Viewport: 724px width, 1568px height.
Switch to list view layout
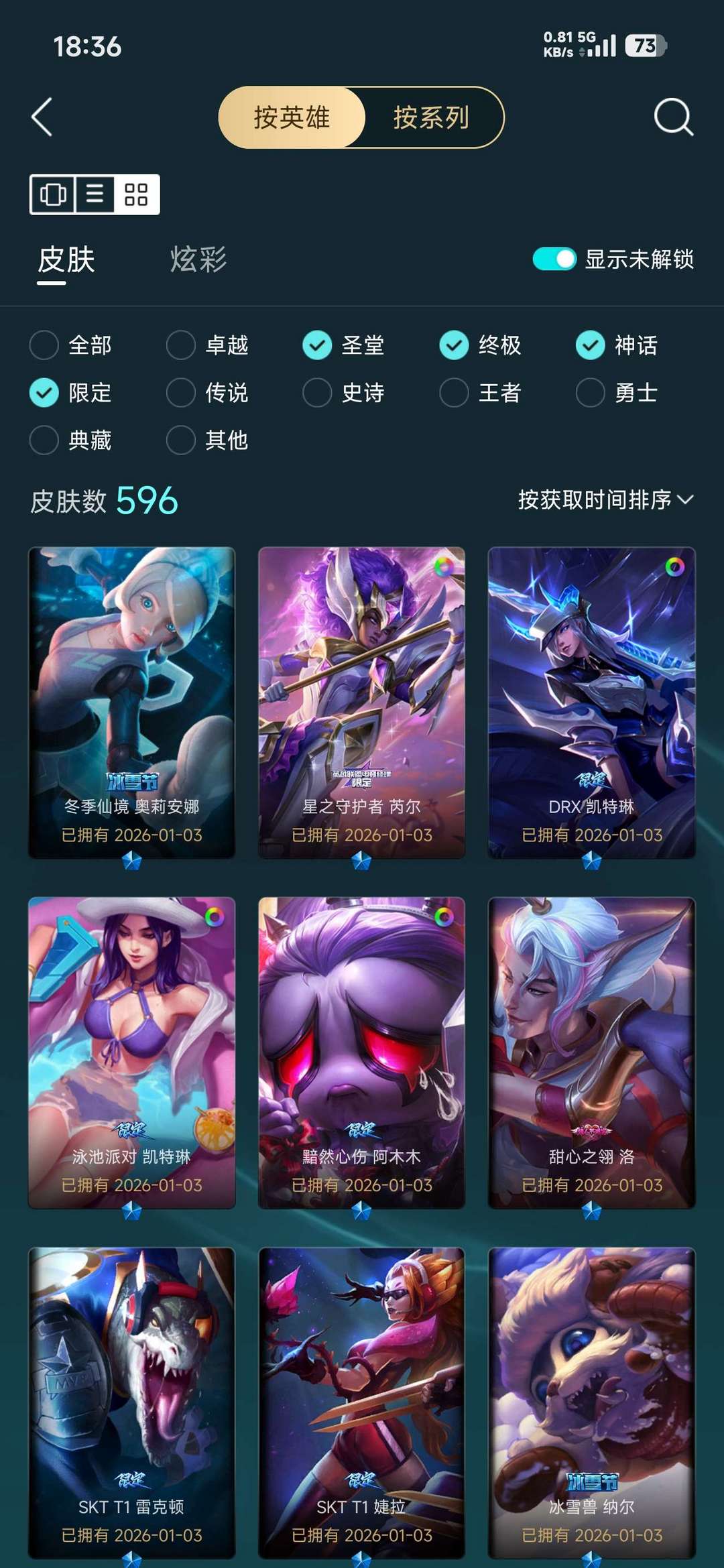[95, 194]
